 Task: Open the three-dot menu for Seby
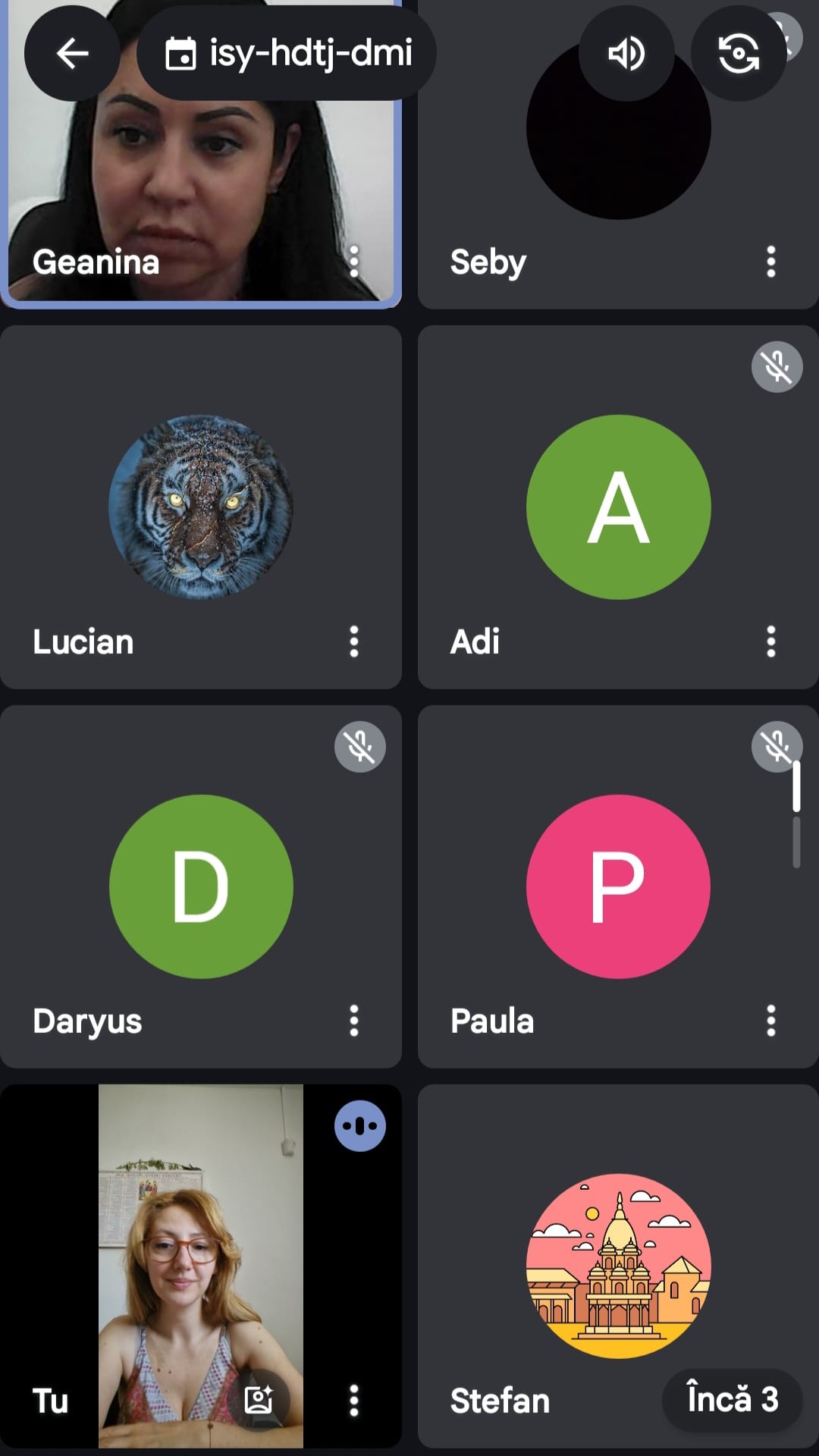click(x=770, y=262)
